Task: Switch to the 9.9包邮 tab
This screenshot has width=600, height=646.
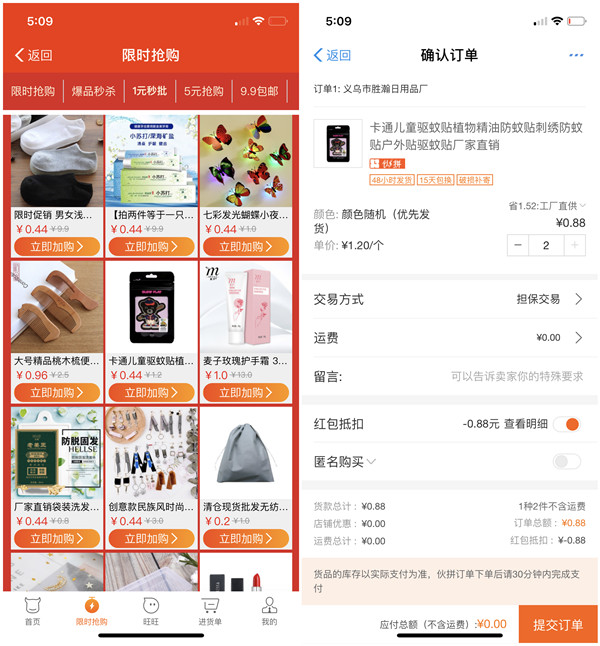Action: tap(260, 91)
